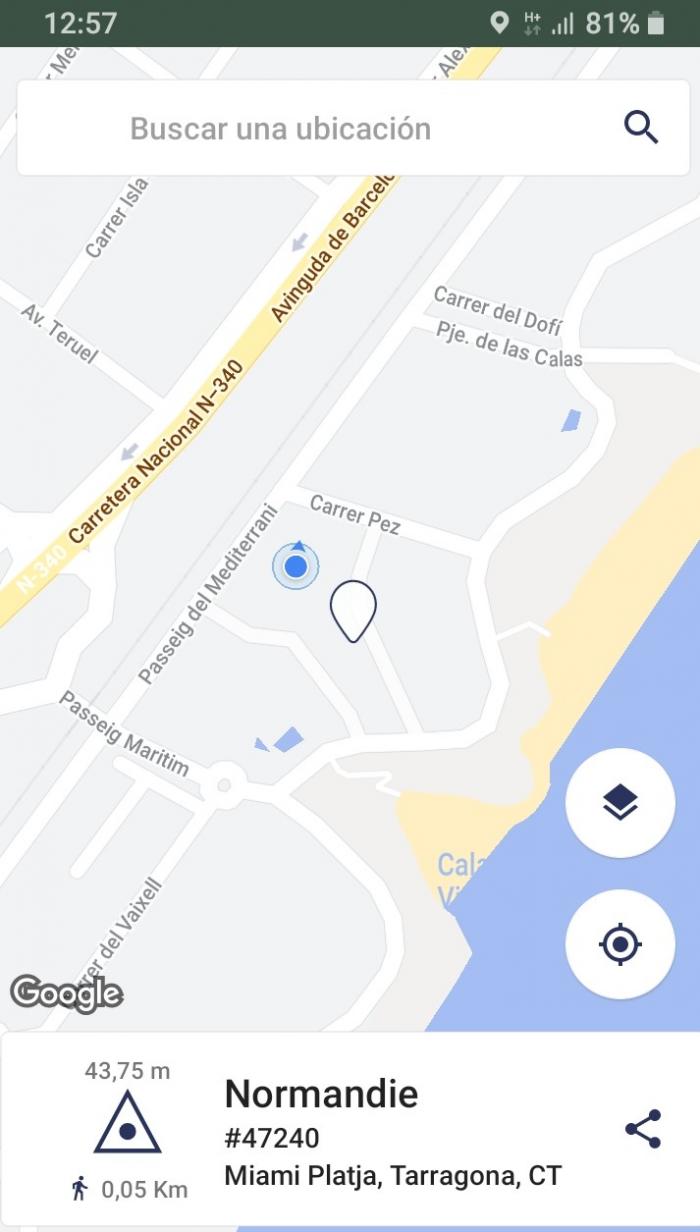Image resolution: width=700 pixels, height=1232 pixels.
Task: Select the white pin marker on the map
Action: [x=353, y=611]
